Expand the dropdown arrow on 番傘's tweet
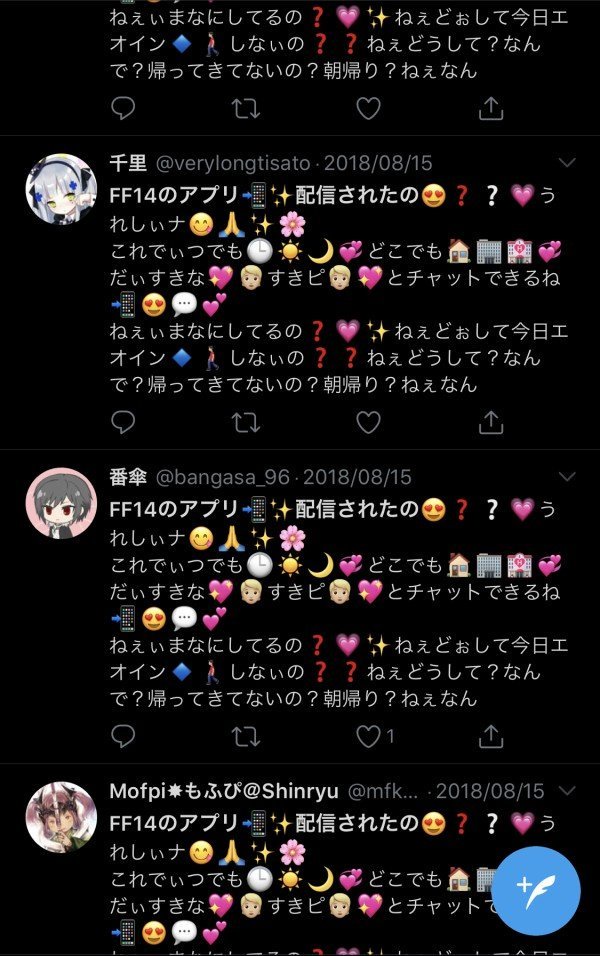 click(566, 477)
